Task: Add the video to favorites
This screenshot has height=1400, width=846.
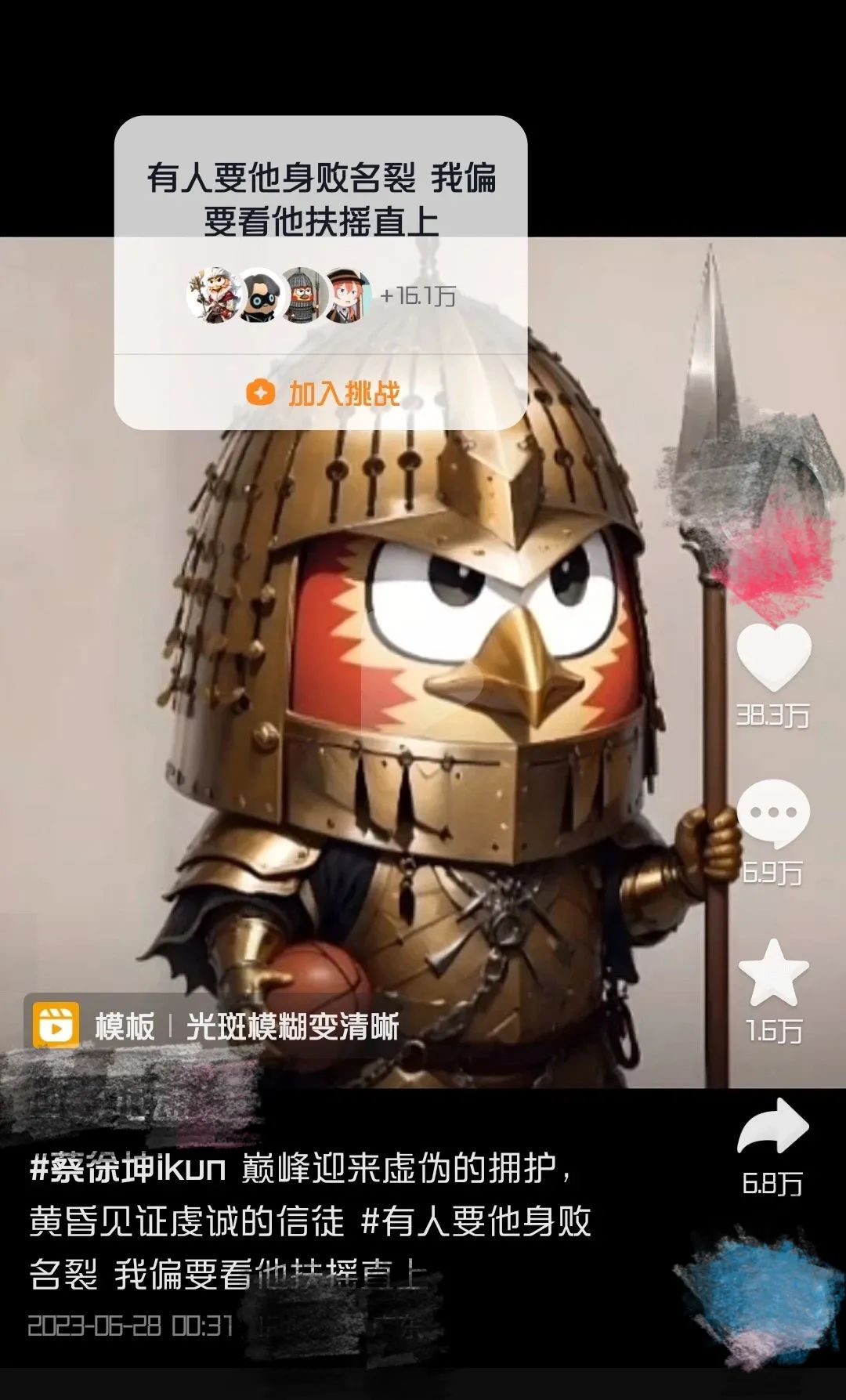Action: 773,973
